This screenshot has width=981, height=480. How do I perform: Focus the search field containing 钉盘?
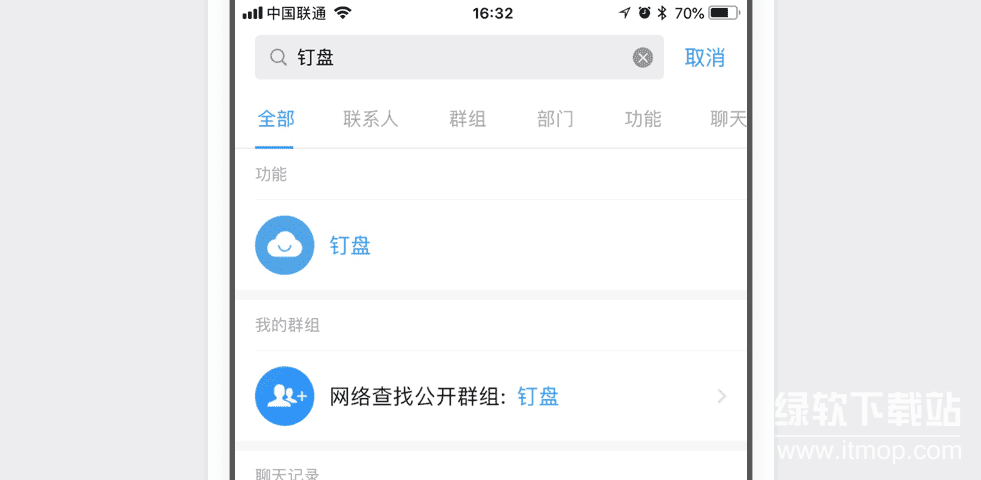450,58
